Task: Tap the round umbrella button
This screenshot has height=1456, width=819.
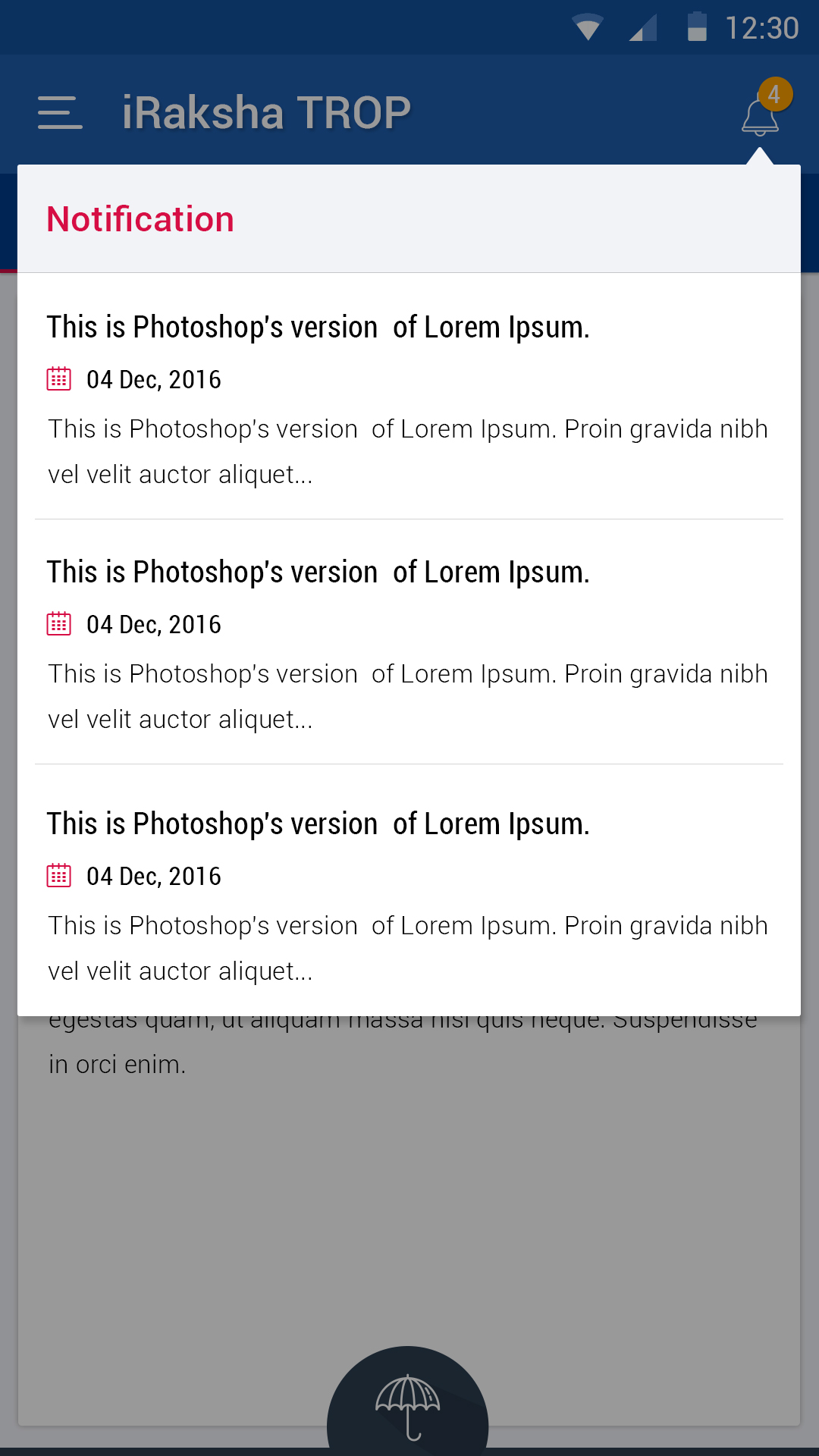Action: (408, 1403)
